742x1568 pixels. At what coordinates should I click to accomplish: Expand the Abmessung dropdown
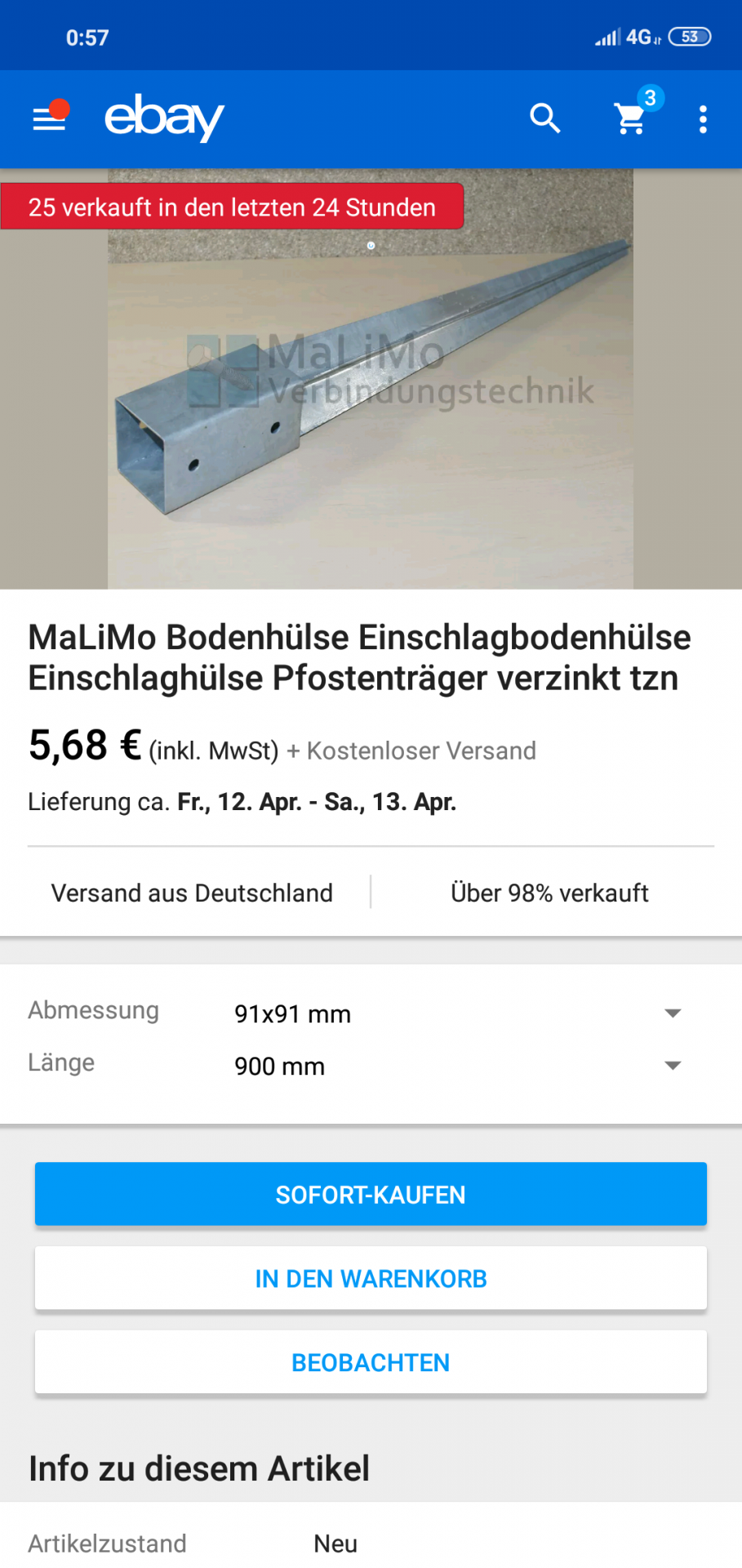[x=457, y=1013]
